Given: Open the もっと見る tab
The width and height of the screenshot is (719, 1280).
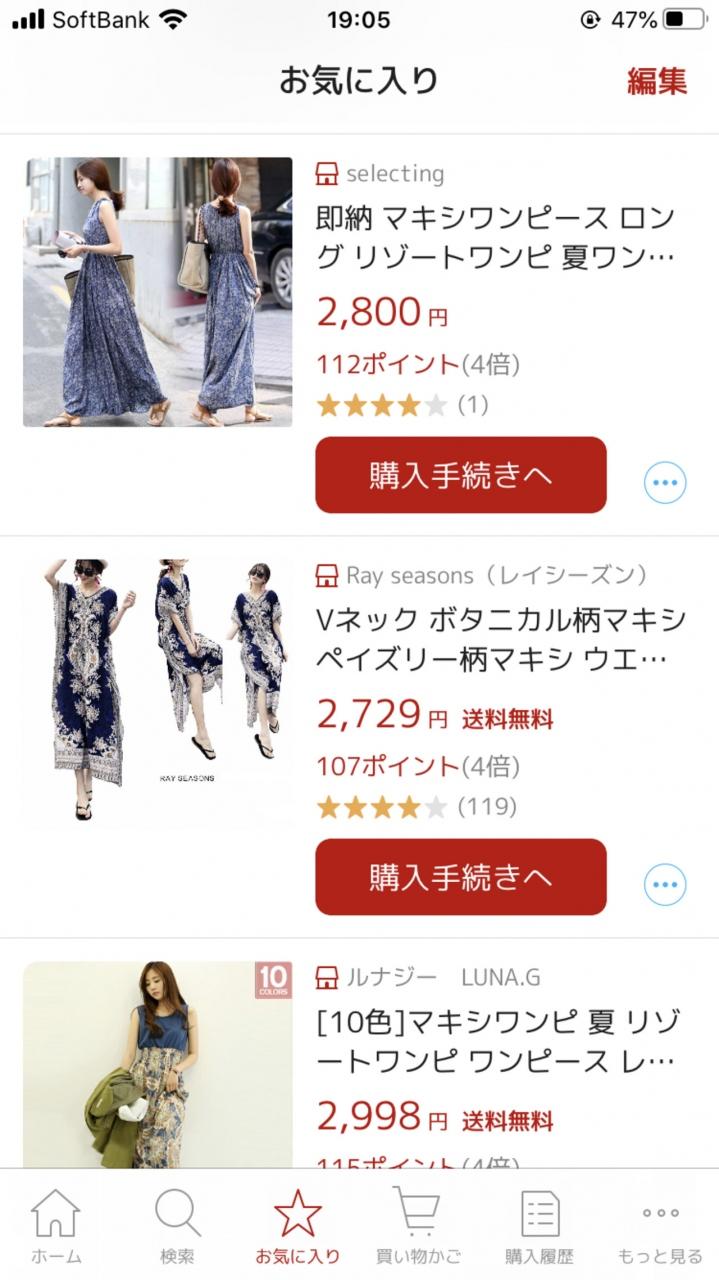Looking at the screenshot, I should pyautogui.click(x=660, y=1226).
